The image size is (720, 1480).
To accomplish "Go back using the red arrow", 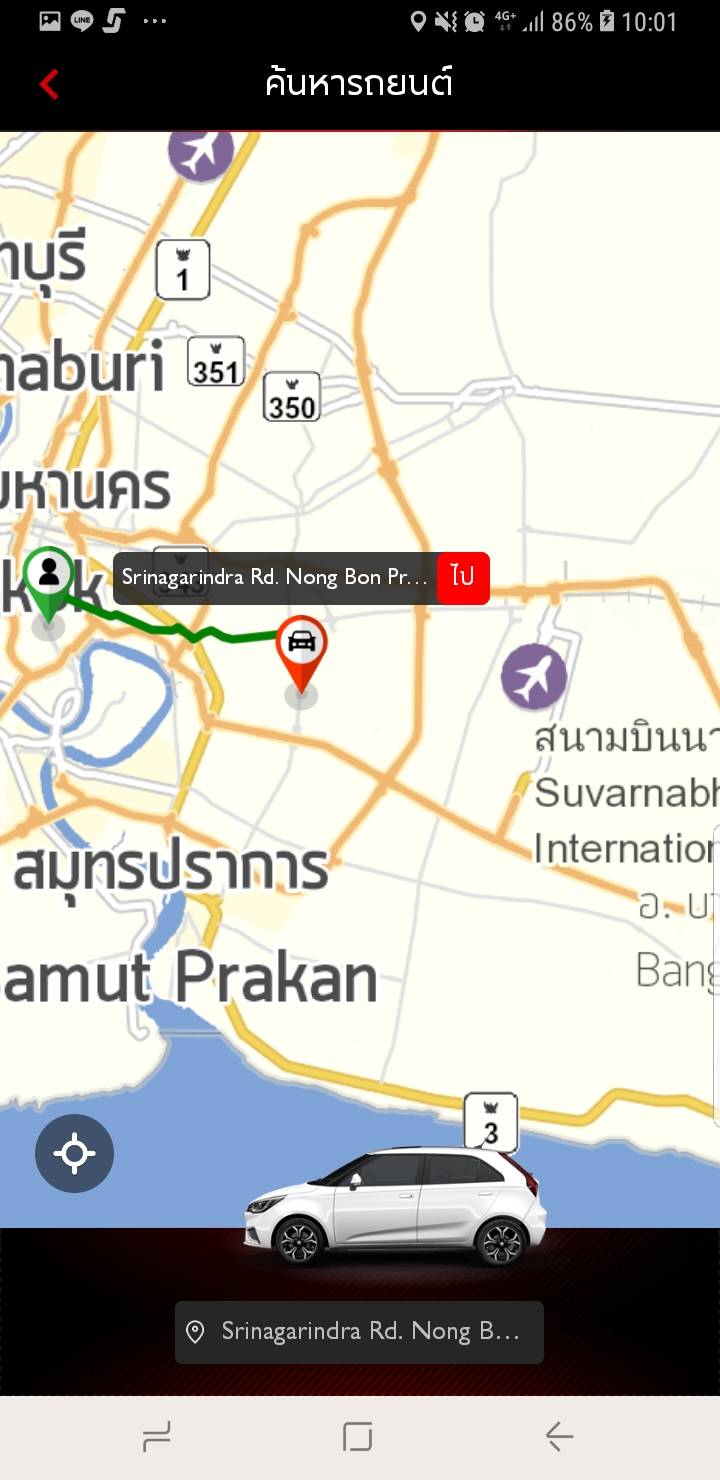I will 49,84.
